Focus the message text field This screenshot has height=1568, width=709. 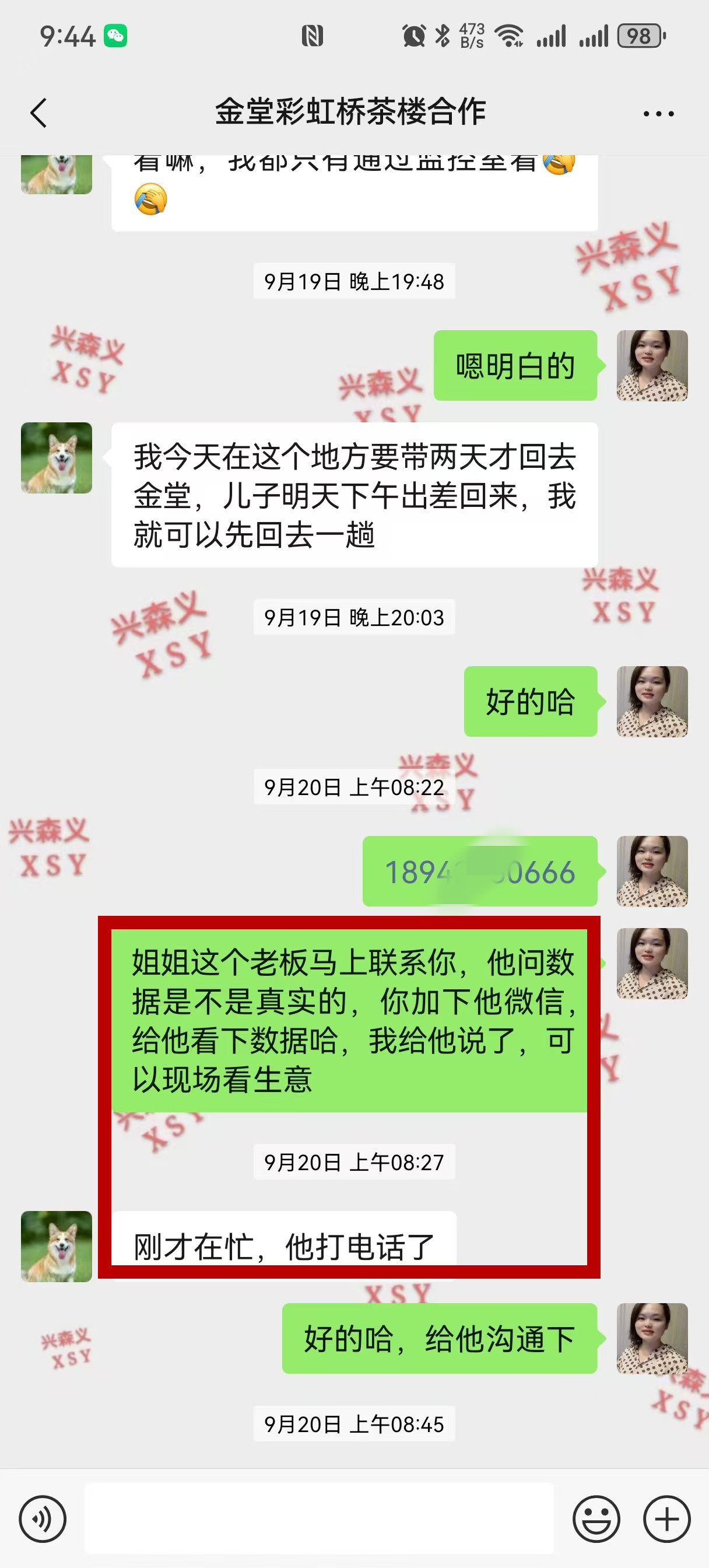(318, 1518)
